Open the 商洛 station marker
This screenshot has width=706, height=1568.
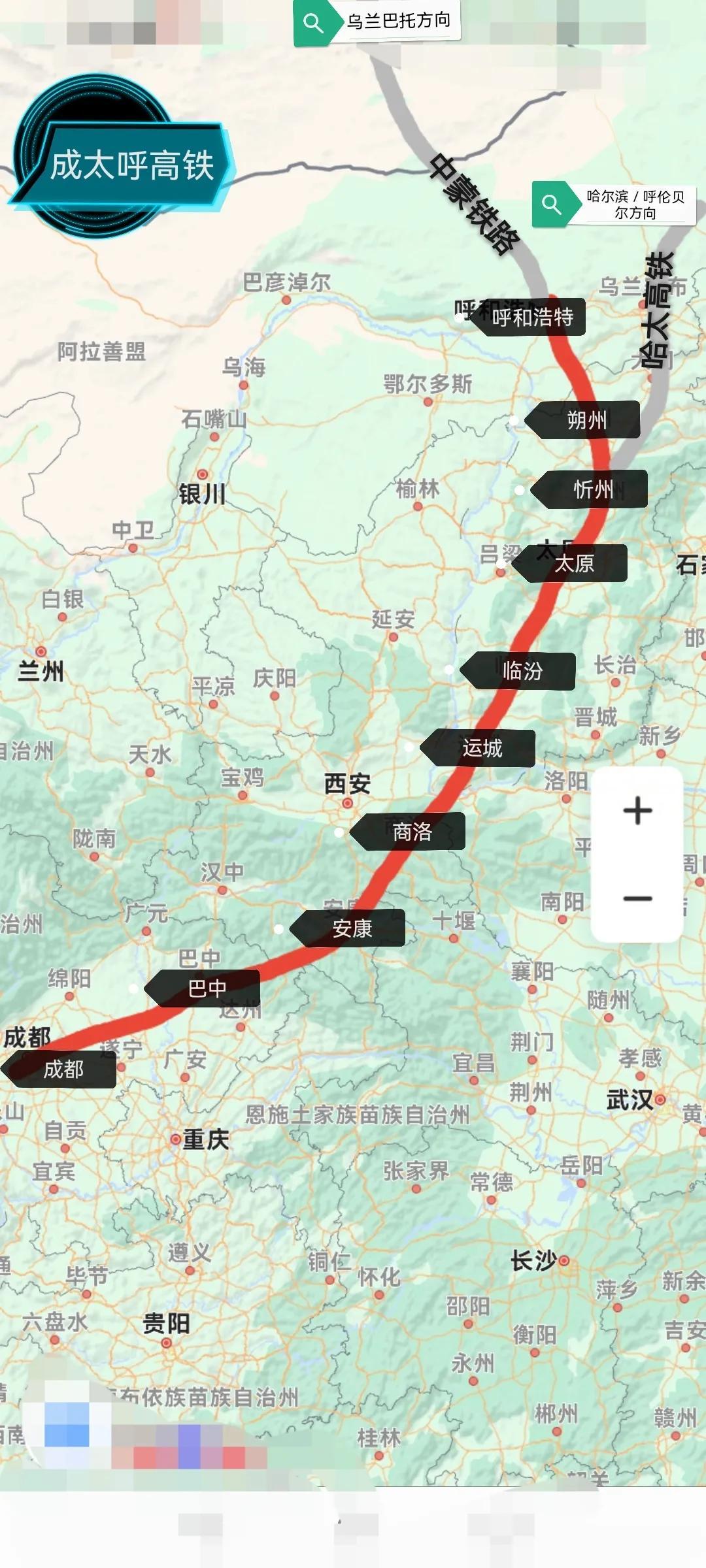point(407,832)
